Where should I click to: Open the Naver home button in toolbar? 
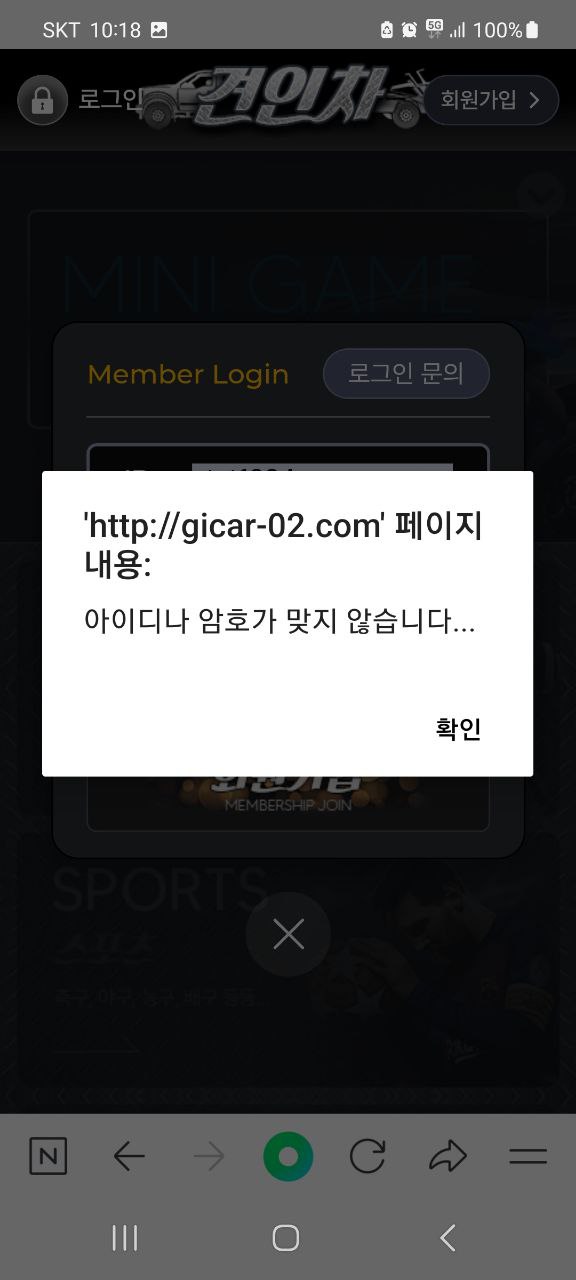[x=48, y=1157]
